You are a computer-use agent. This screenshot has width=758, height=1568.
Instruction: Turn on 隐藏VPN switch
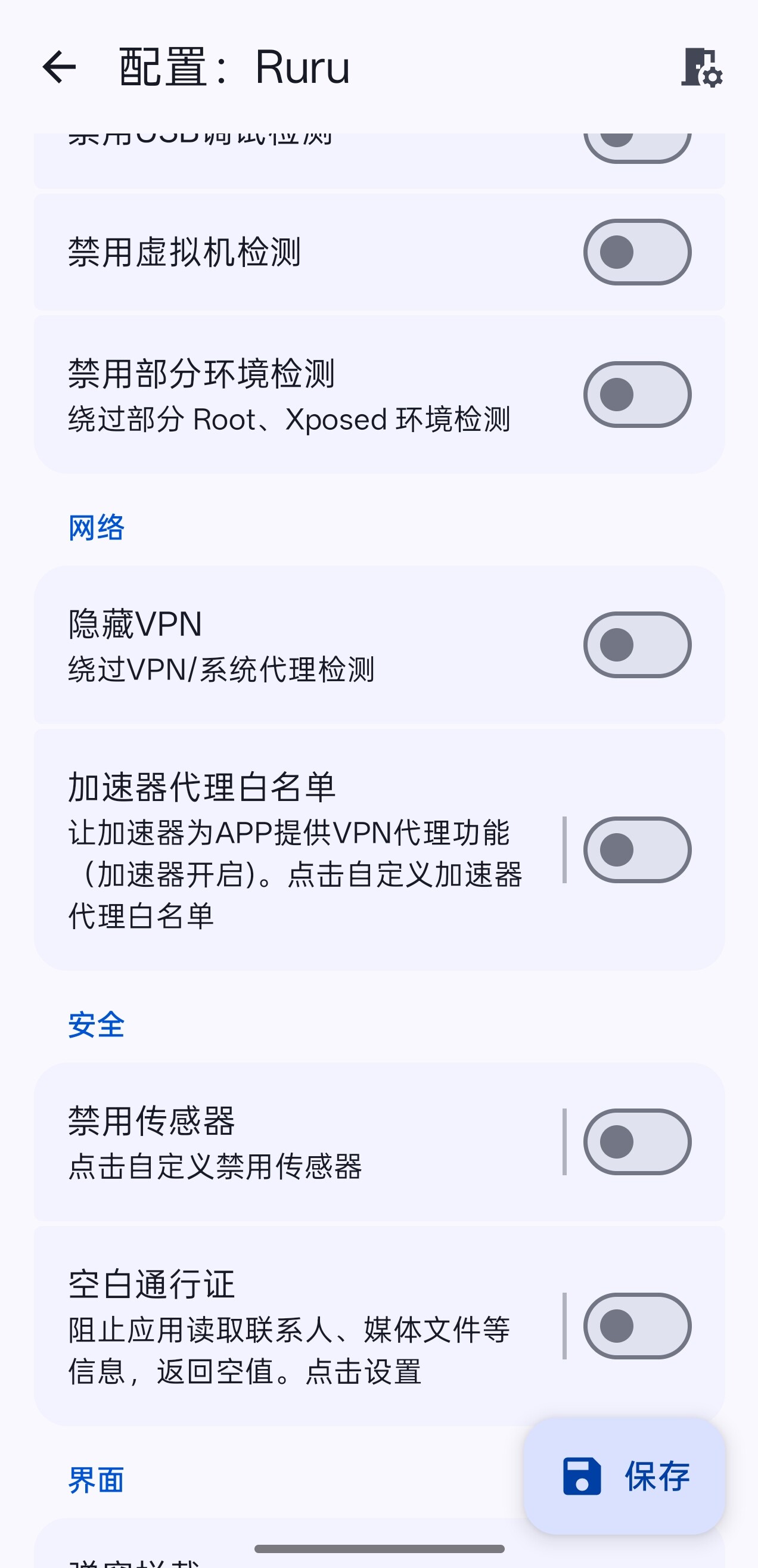[637, 645]
